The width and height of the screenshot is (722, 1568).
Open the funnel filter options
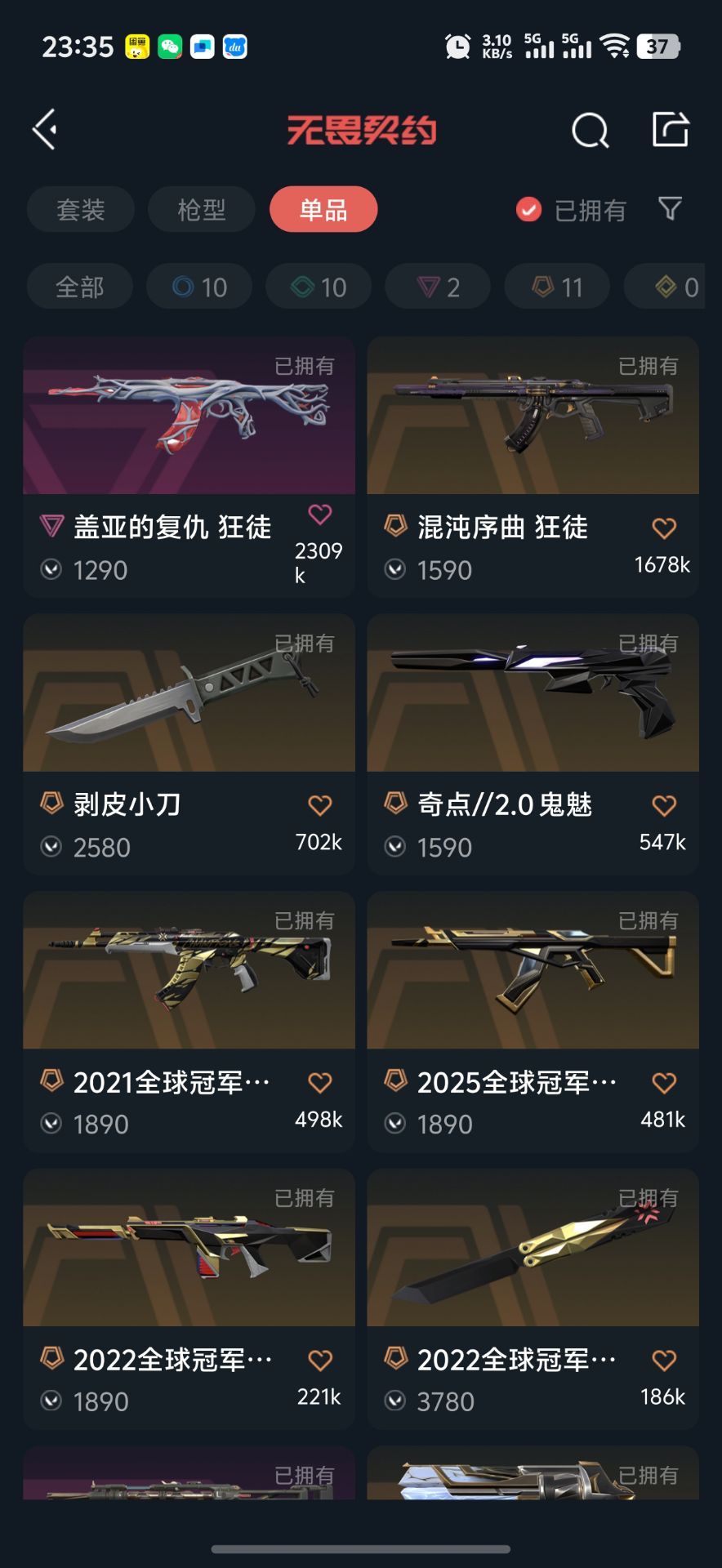point(671,209)
